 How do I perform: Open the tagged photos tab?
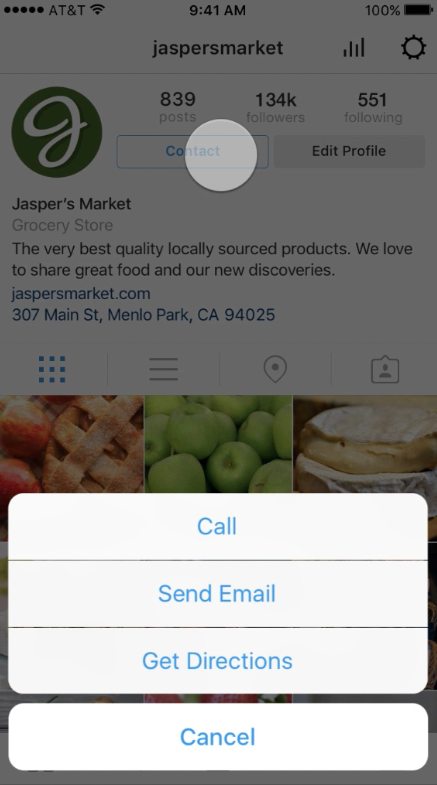click(385, 369)
